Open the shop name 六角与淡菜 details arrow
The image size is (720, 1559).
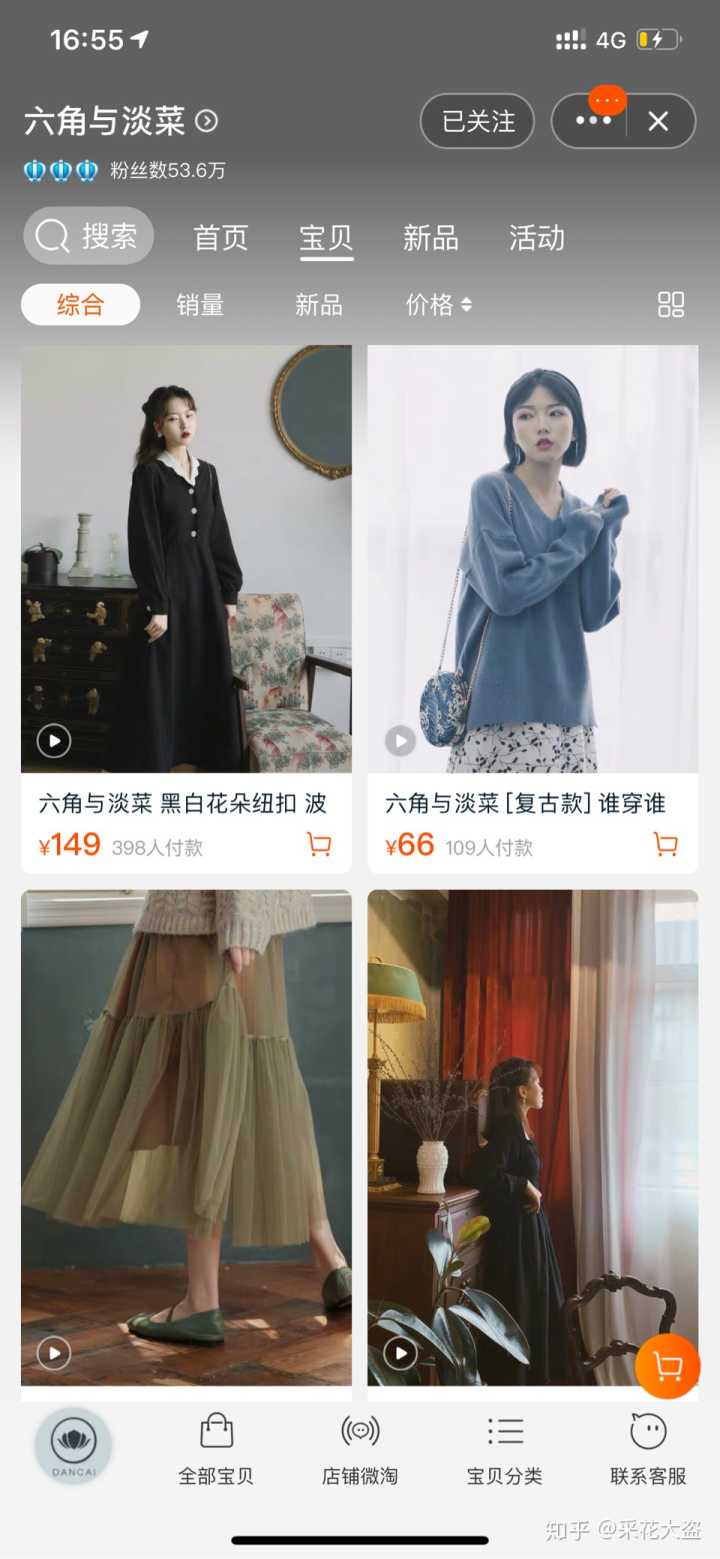point(207,122)
